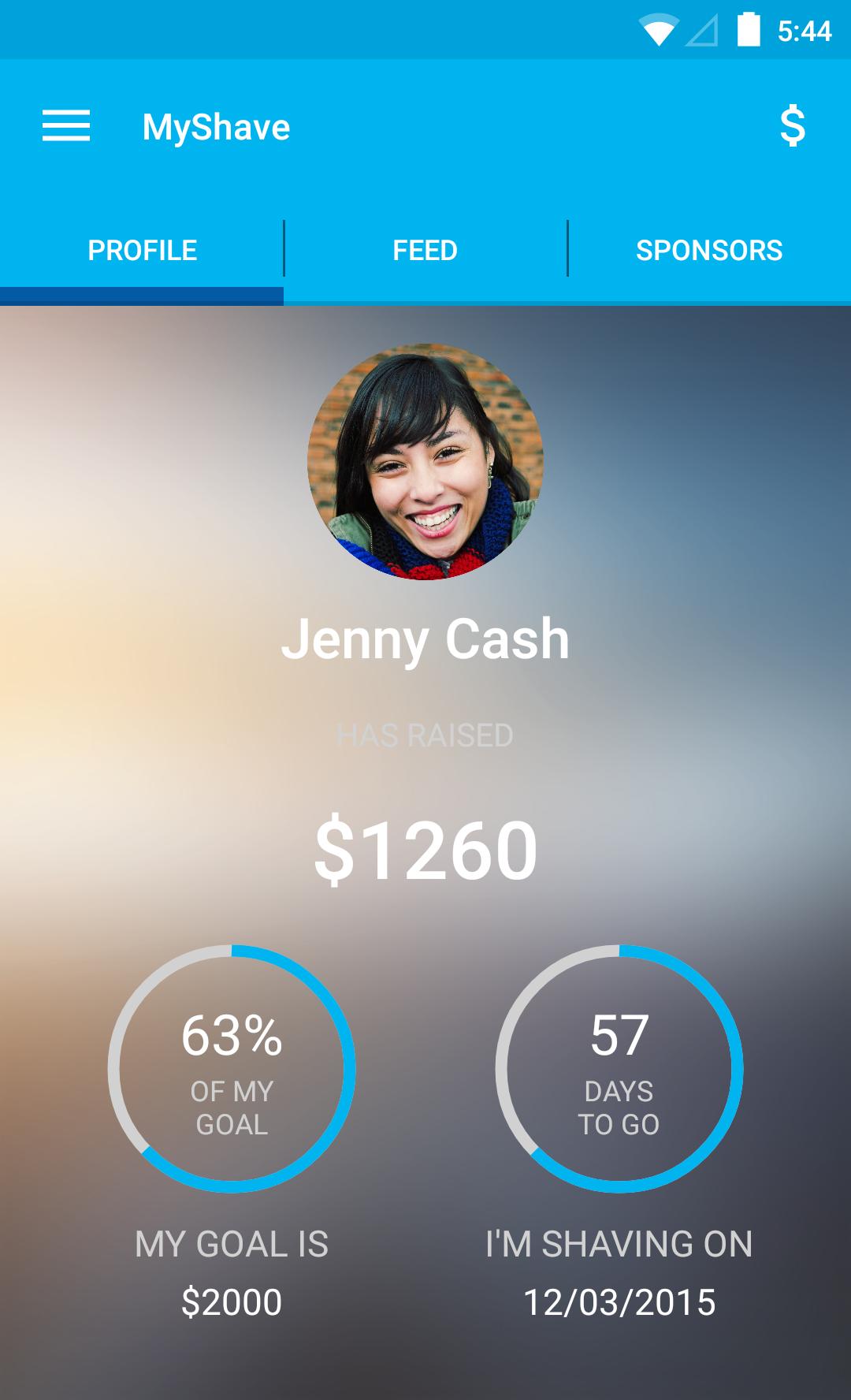Tap the dollar sign donate icon

792,126
